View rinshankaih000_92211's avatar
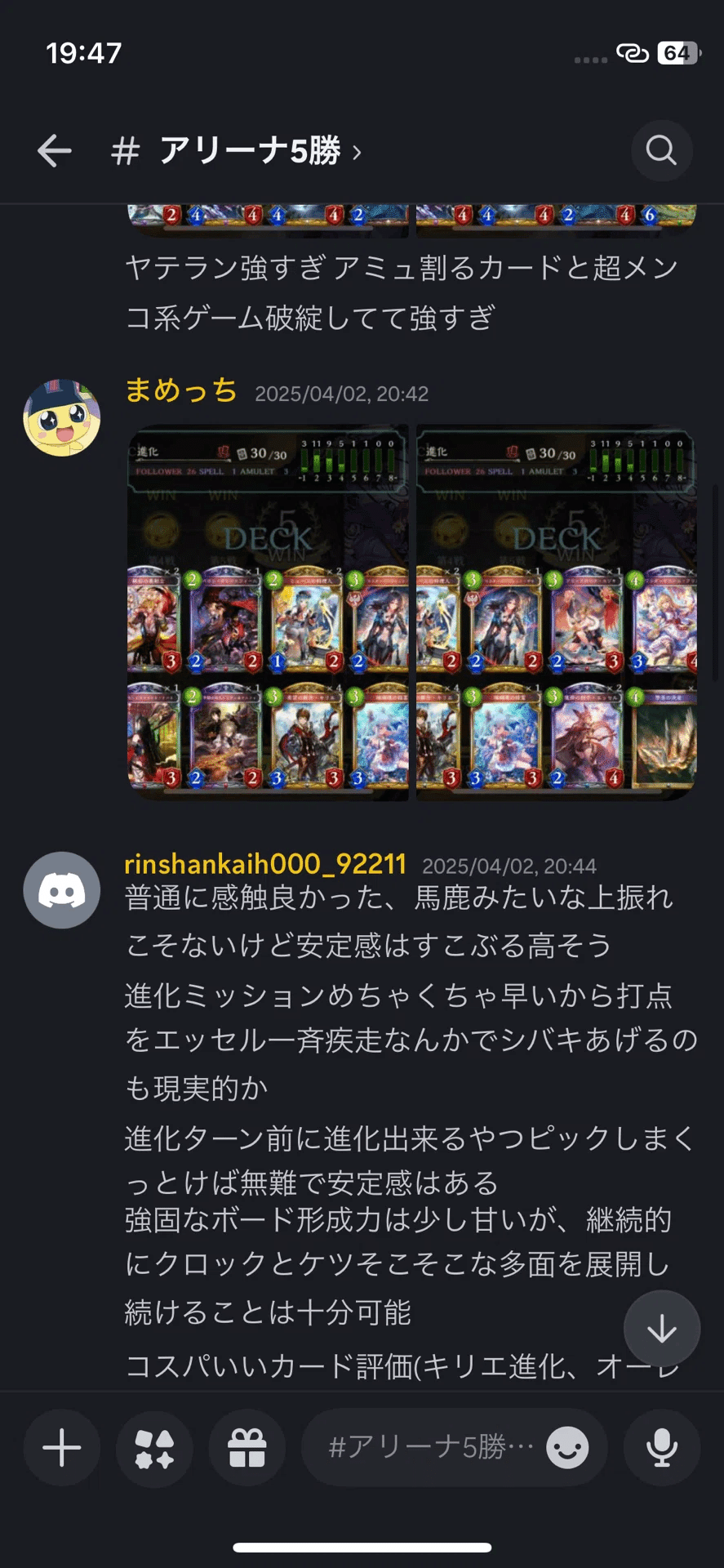Screen dimensions: 724x1568 point(62,890)
